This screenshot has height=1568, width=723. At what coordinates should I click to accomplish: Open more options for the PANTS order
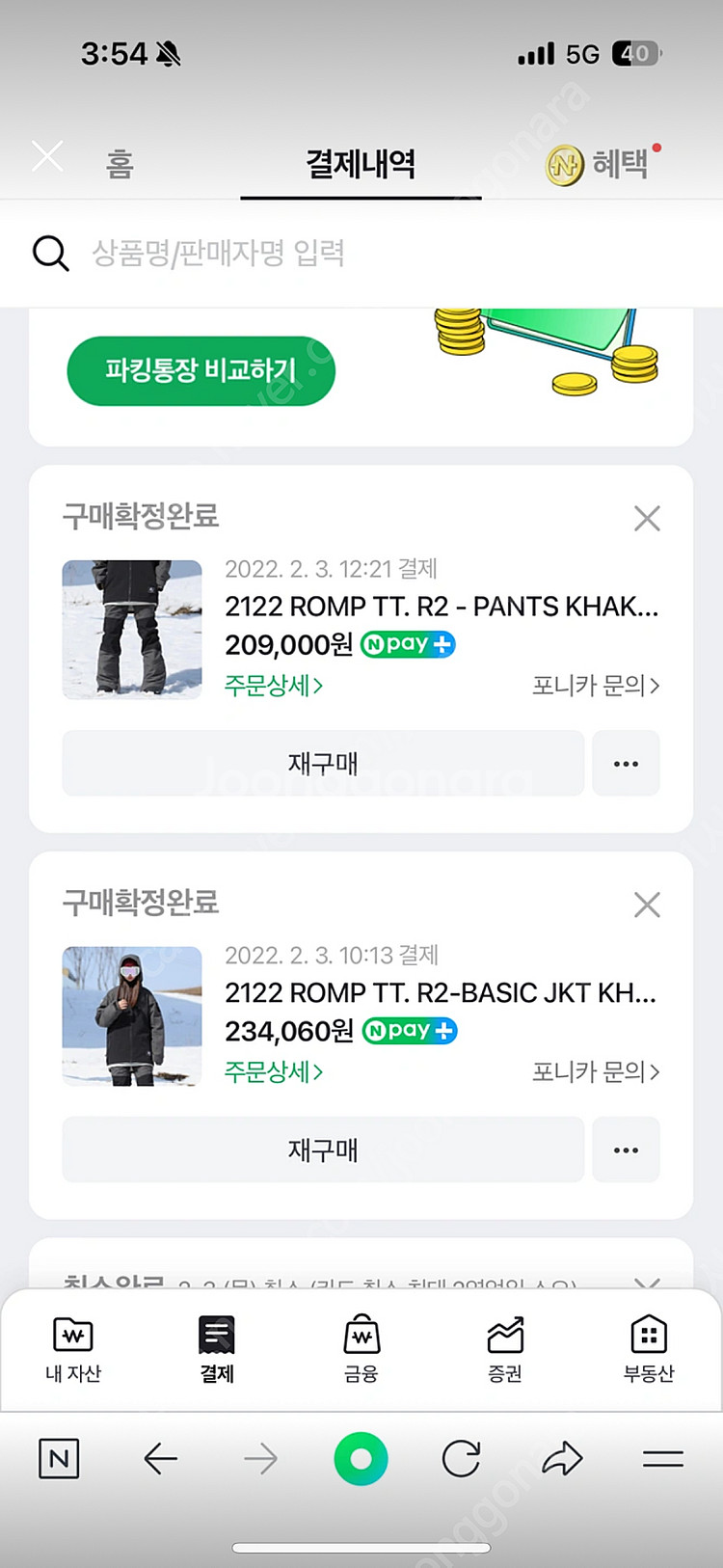pyautogui.click(x=626, y=764)
